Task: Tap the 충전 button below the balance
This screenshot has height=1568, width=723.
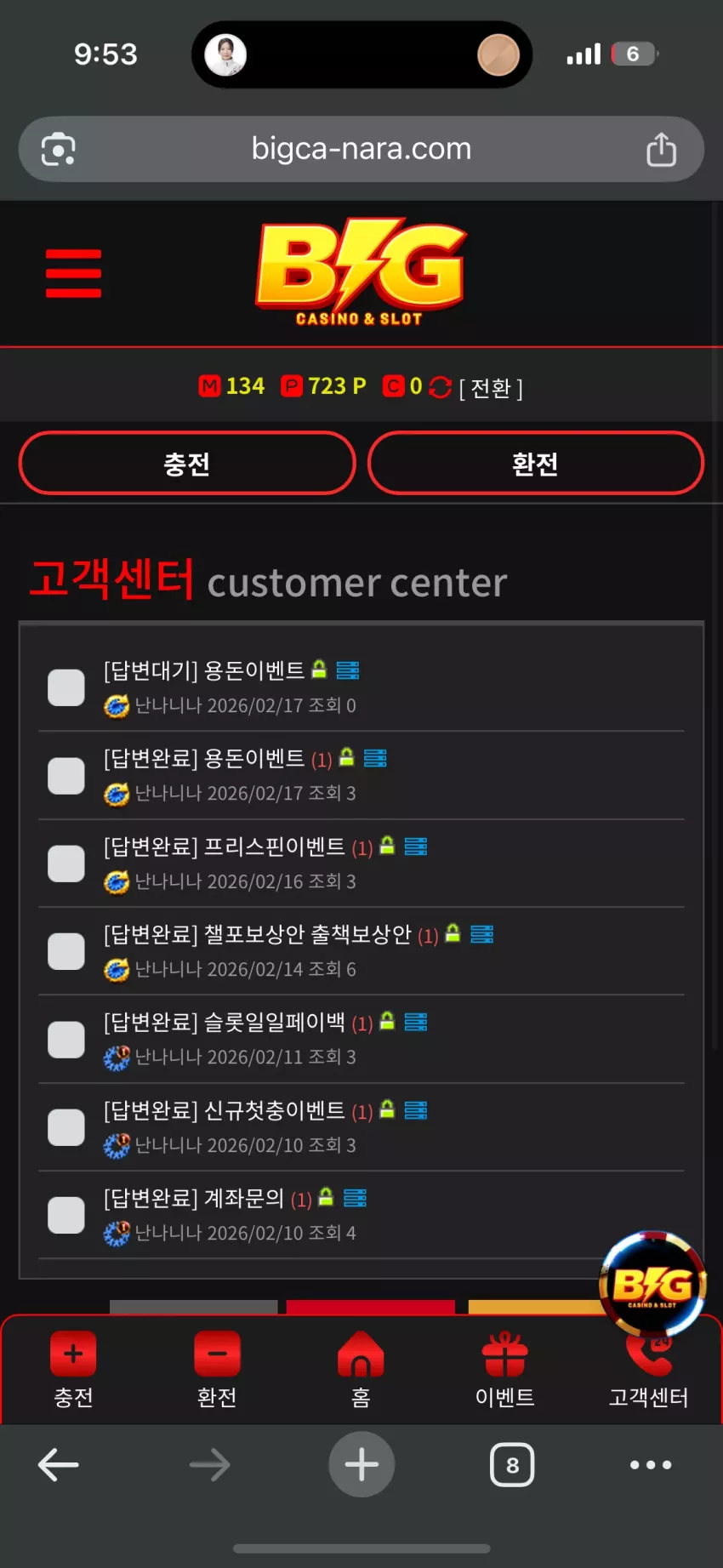Action: 187,464
